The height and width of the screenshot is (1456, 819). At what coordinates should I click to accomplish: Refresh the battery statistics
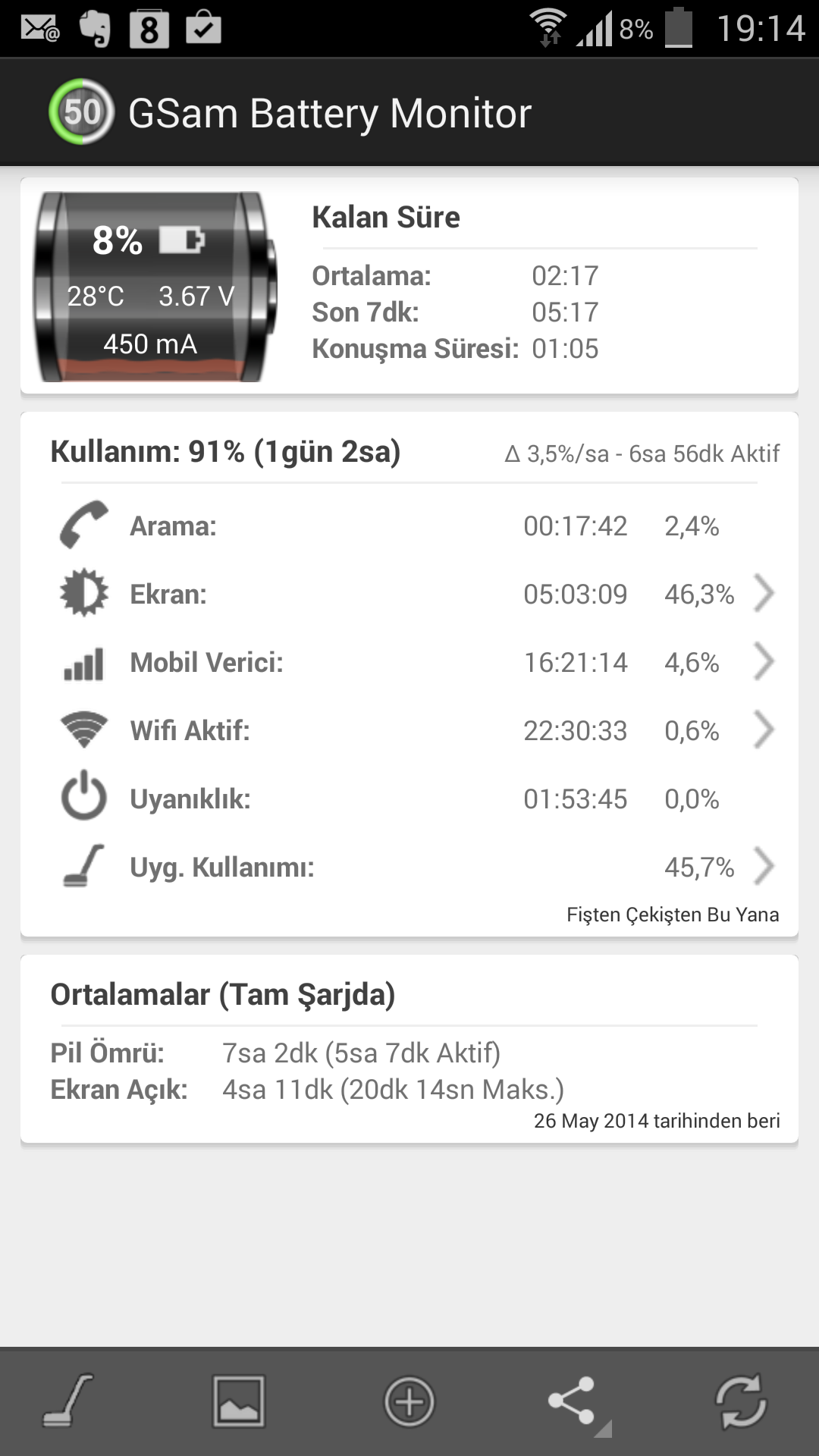click(x=741, y=1401)
